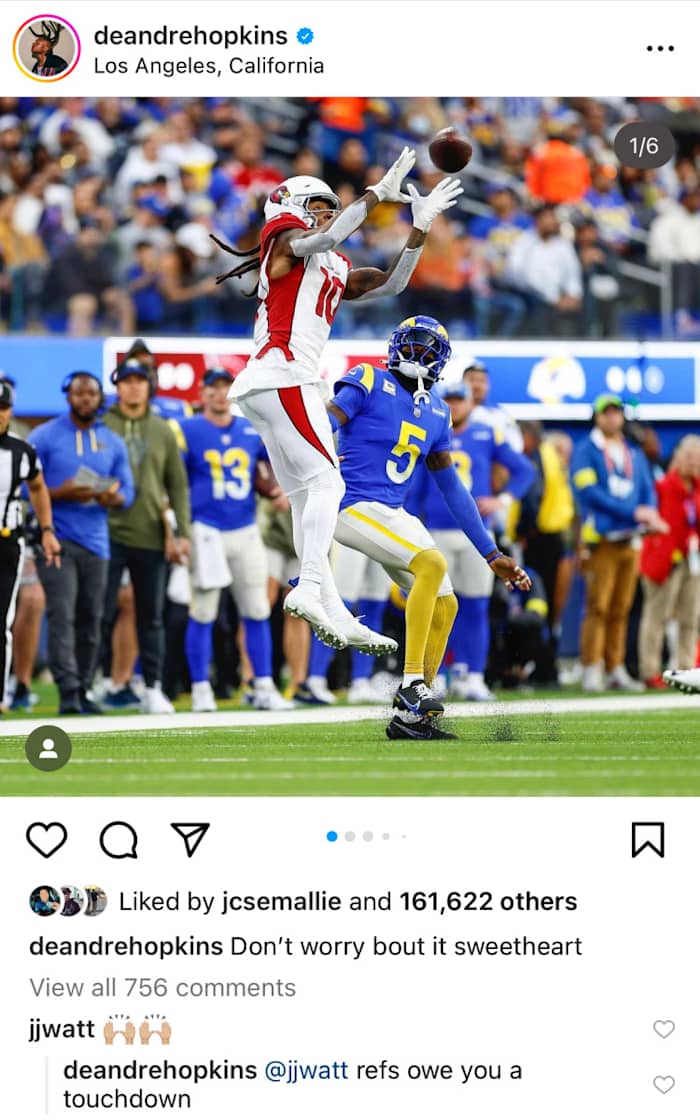This screenshot has height=1120, width=700.
Task: Open deandrehopkins profile picture in header
Action: [46, 48]
